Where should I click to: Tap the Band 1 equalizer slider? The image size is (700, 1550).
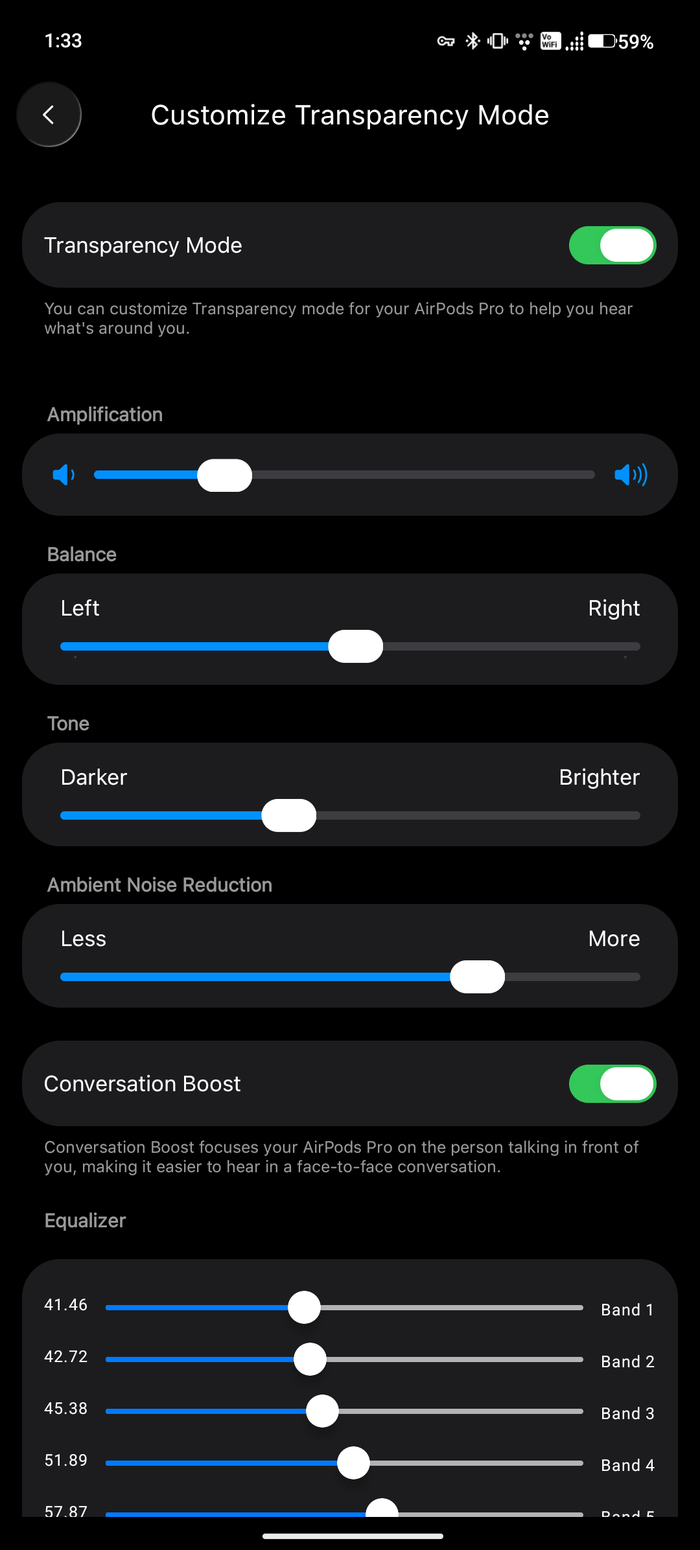pyautogui.click(x=304, y=1307)
